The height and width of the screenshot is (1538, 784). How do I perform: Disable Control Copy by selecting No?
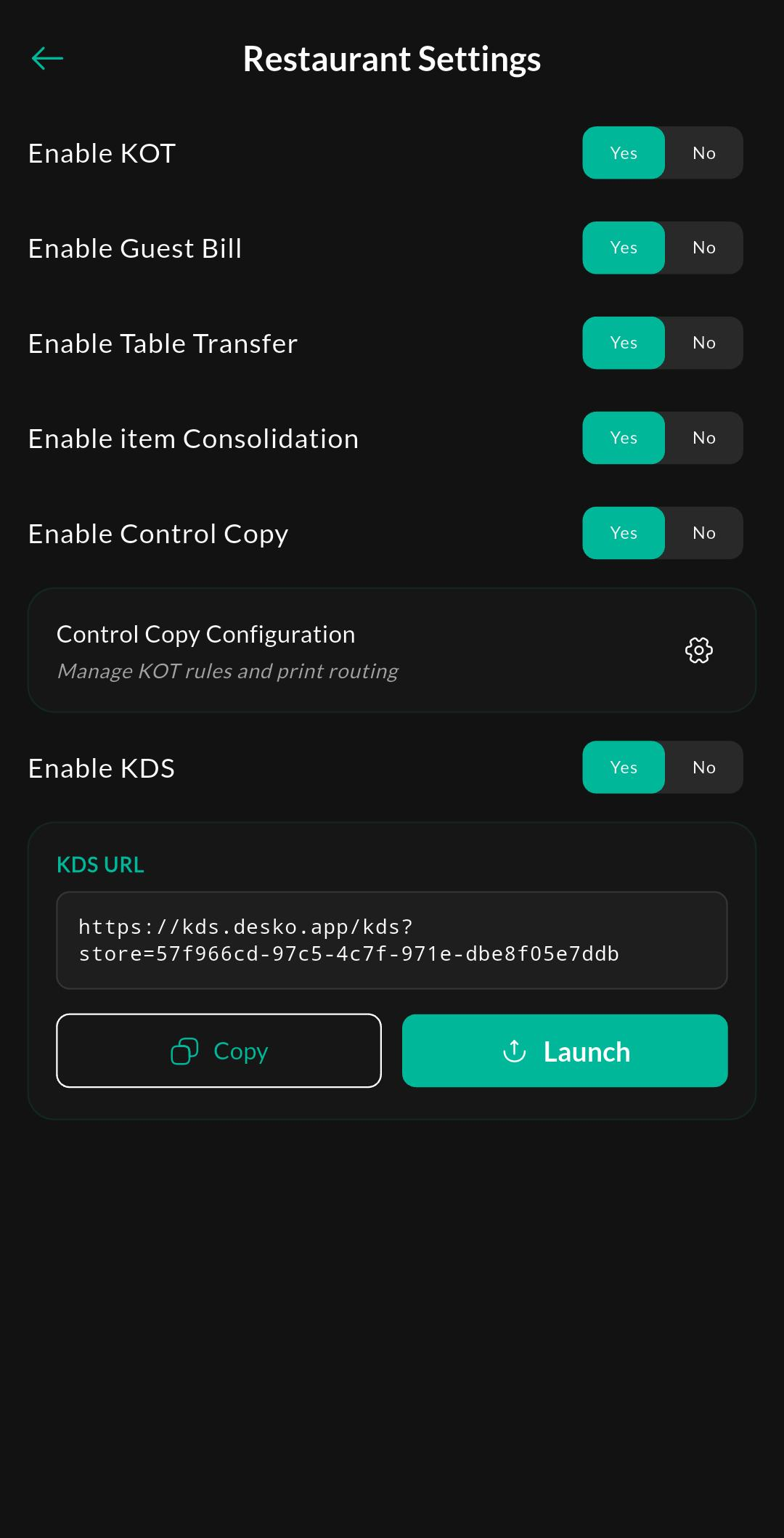[703, 533]
